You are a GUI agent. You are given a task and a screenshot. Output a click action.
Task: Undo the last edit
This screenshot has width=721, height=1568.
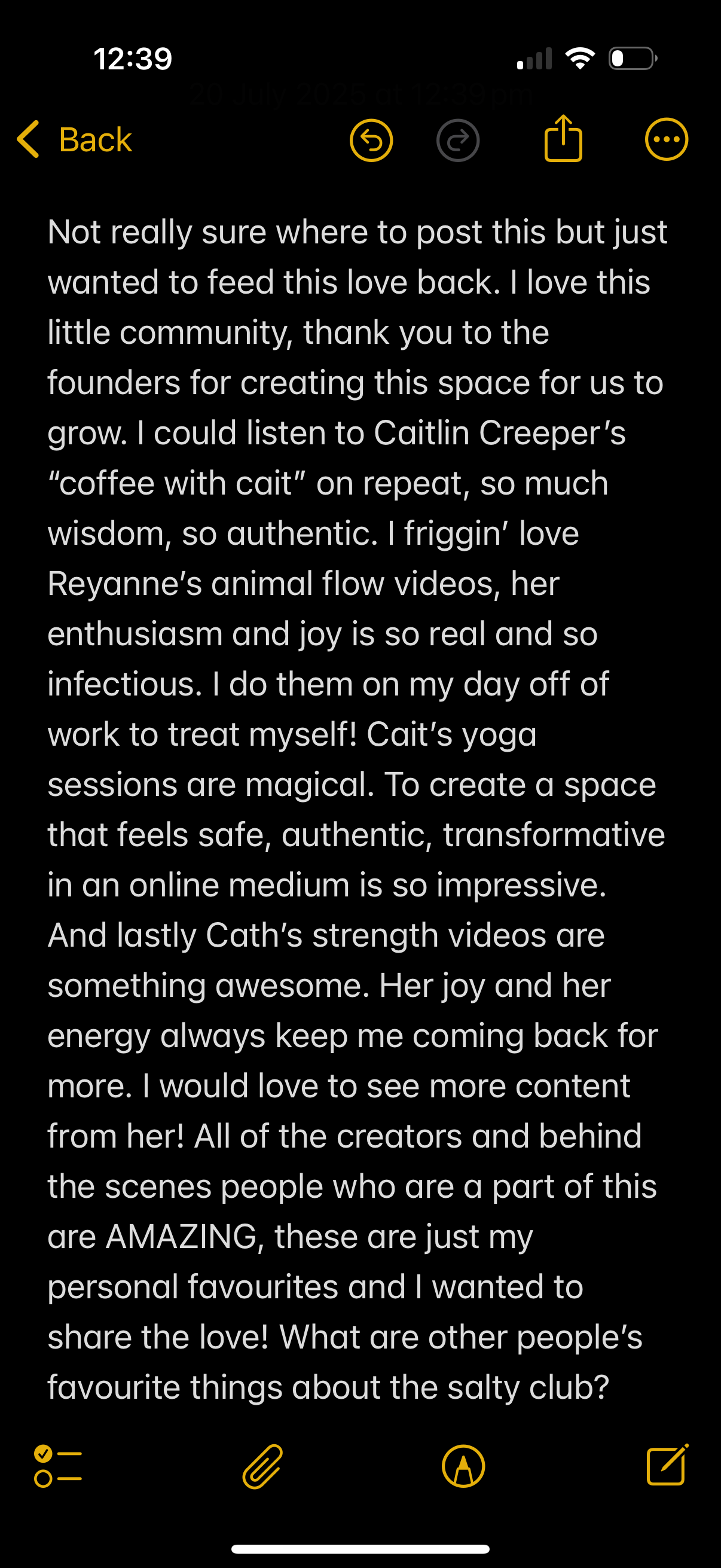[371, 140]
